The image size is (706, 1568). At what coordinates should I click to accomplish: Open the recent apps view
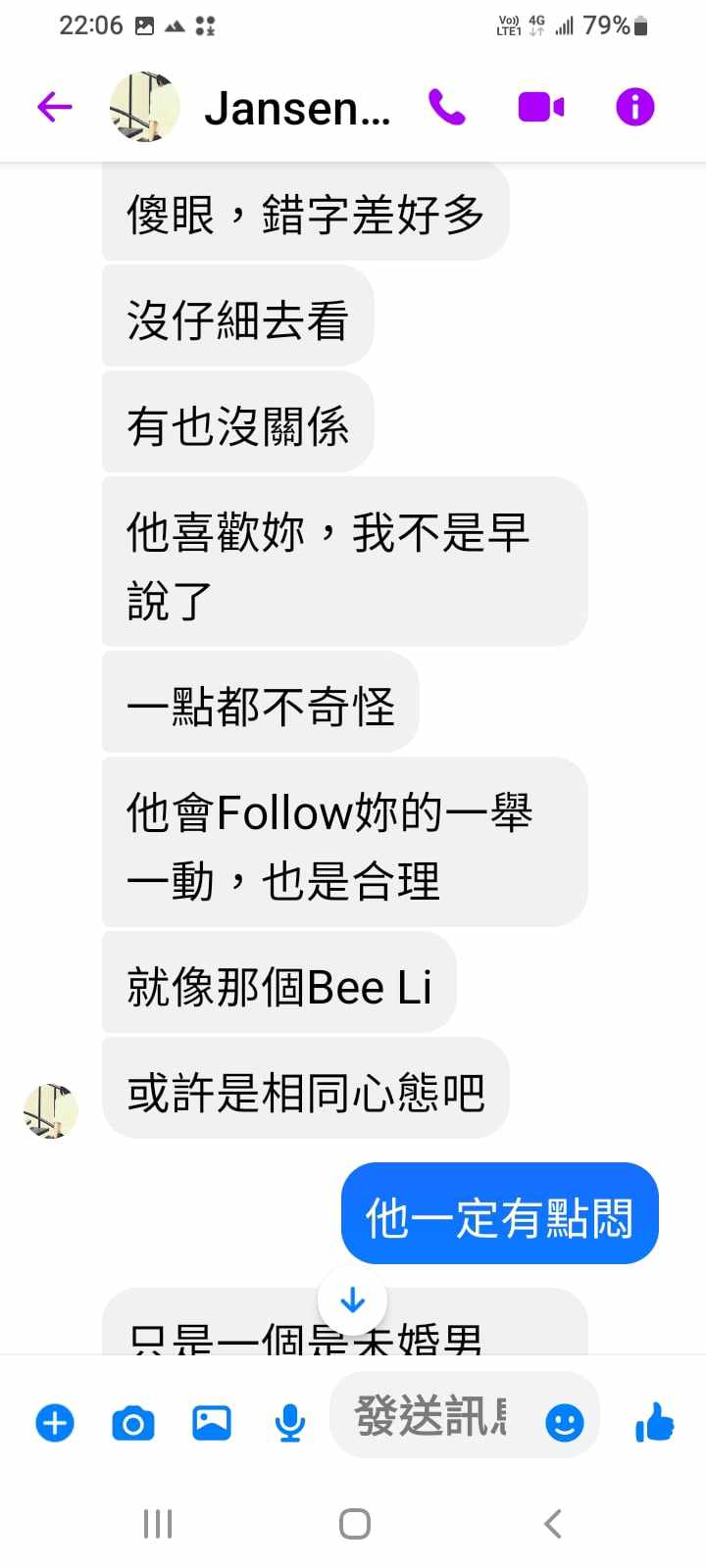pos(157,1524)
